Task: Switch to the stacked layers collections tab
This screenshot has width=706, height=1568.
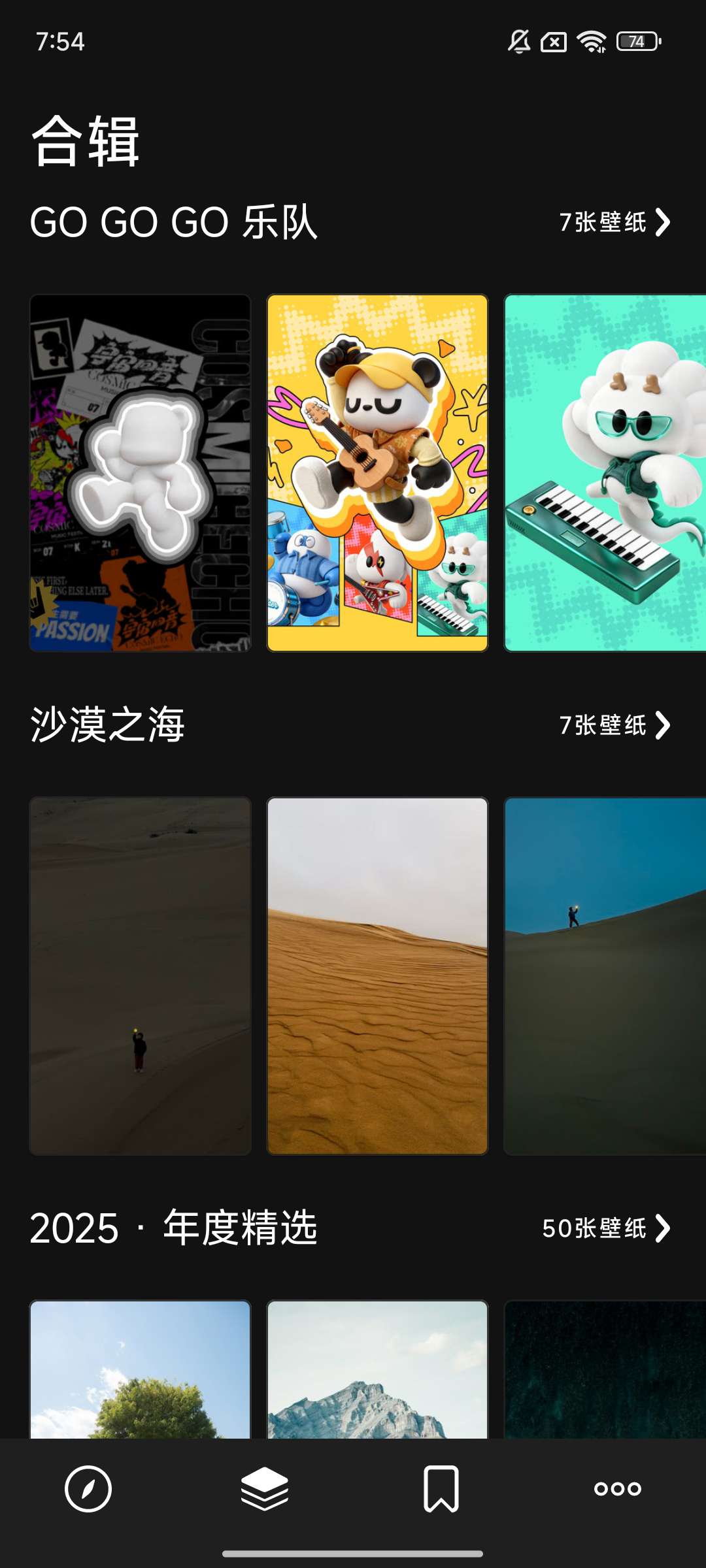Action: (x=265, y=1489)
